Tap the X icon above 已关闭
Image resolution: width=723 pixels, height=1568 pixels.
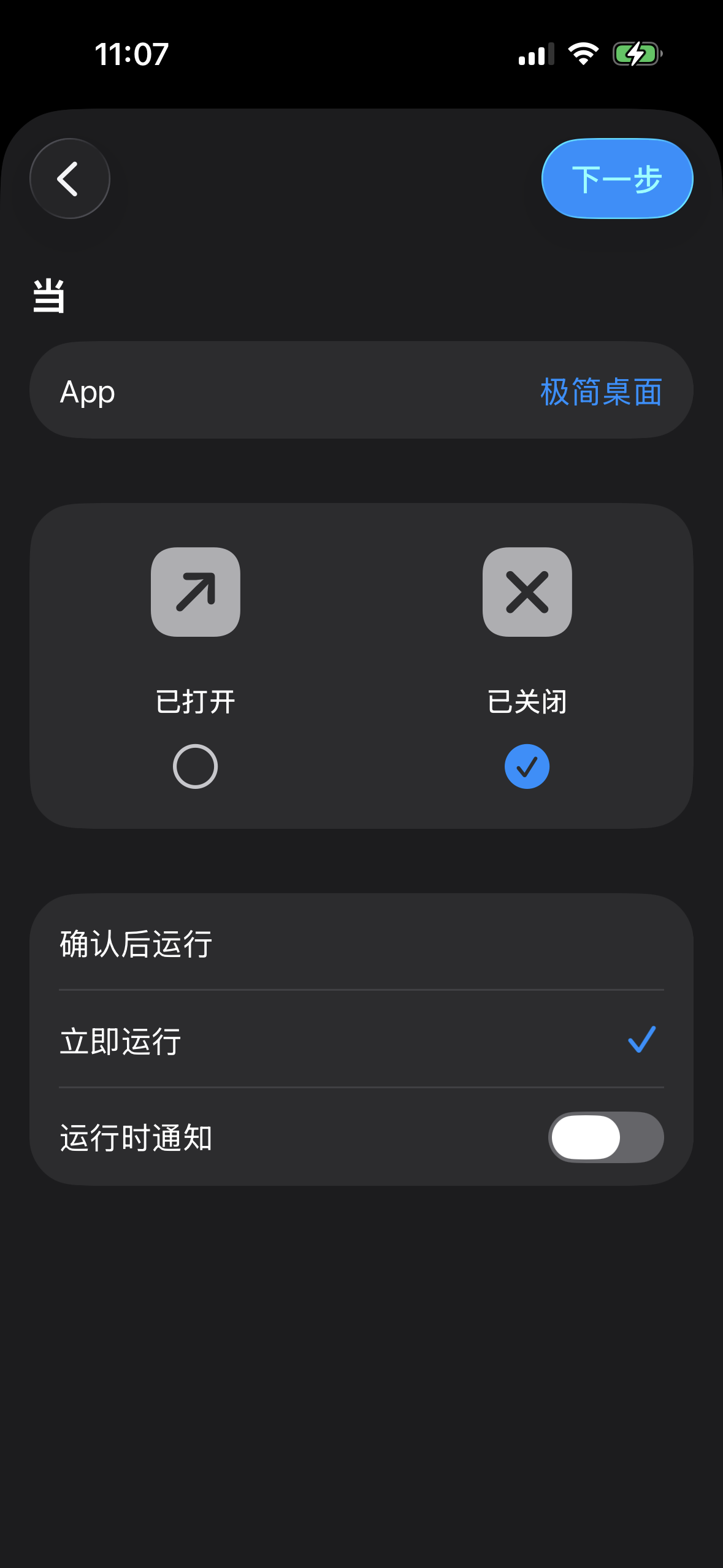click(527, 593)
